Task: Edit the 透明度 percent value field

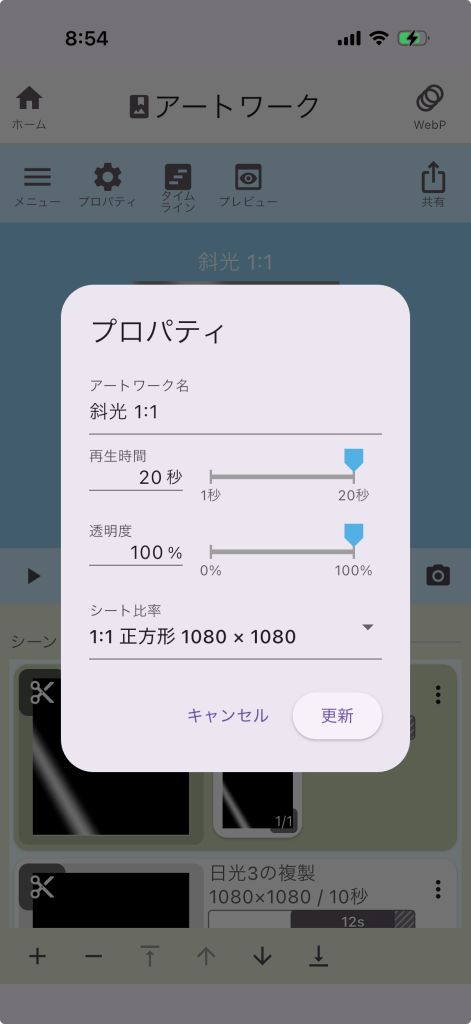Action: coord(136,552)
